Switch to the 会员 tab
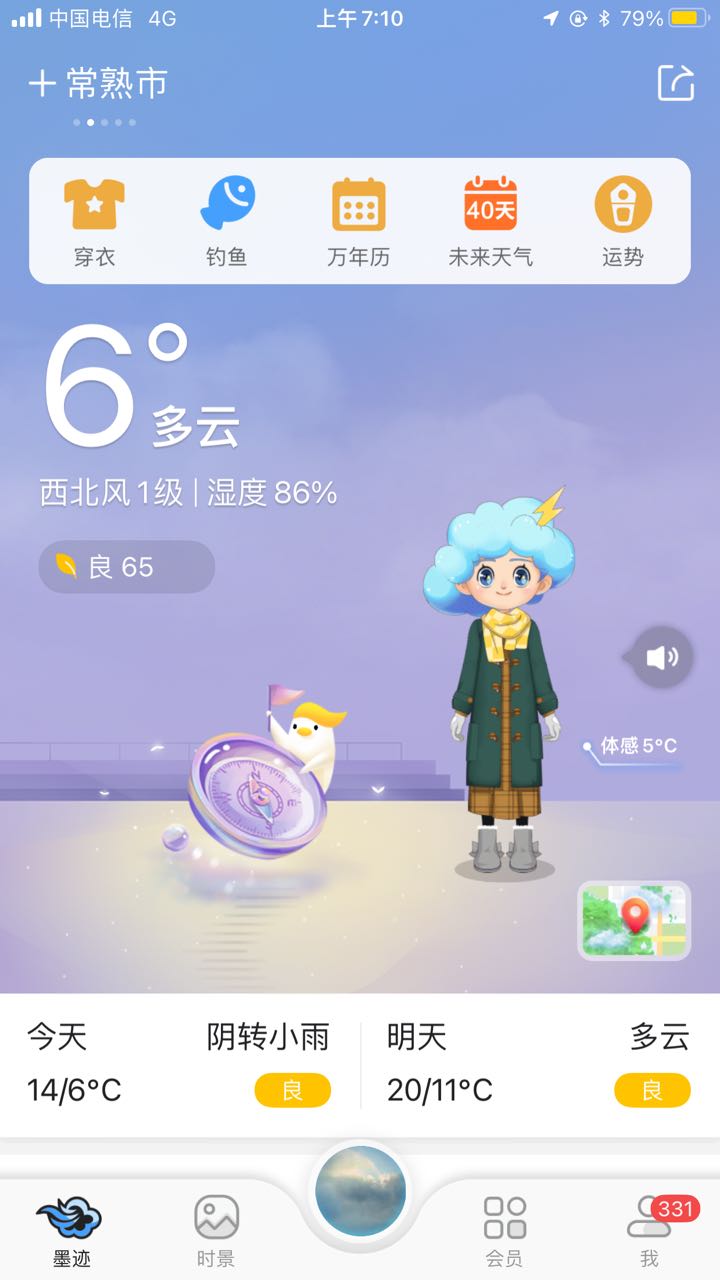 [504, 1232]
